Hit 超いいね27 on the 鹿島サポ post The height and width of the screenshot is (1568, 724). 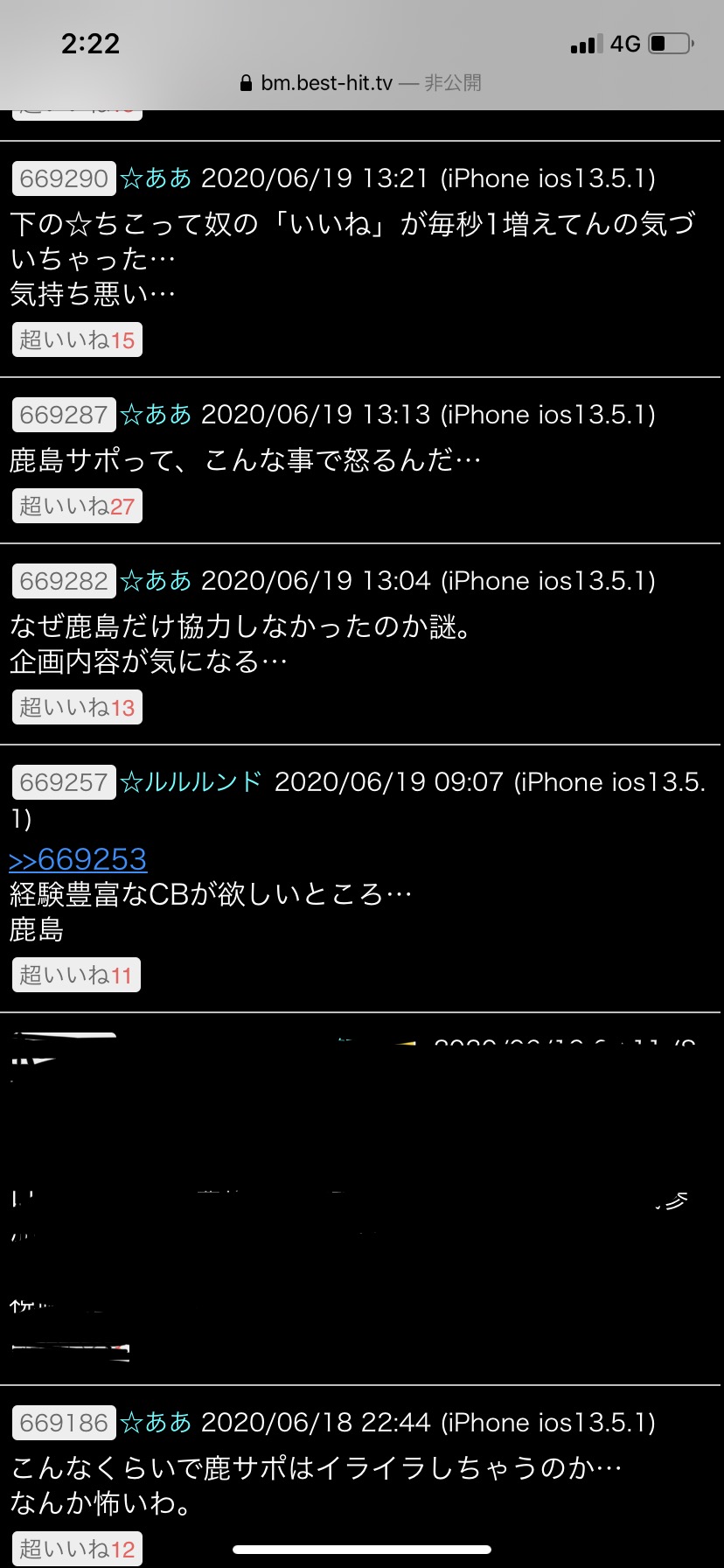[x=77, y=507]
